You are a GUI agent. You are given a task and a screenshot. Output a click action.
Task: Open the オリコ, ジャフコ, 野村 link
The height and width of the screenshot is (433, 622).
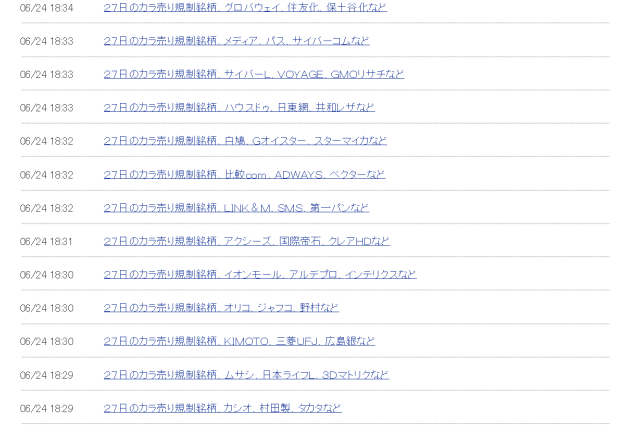[221, 307]
